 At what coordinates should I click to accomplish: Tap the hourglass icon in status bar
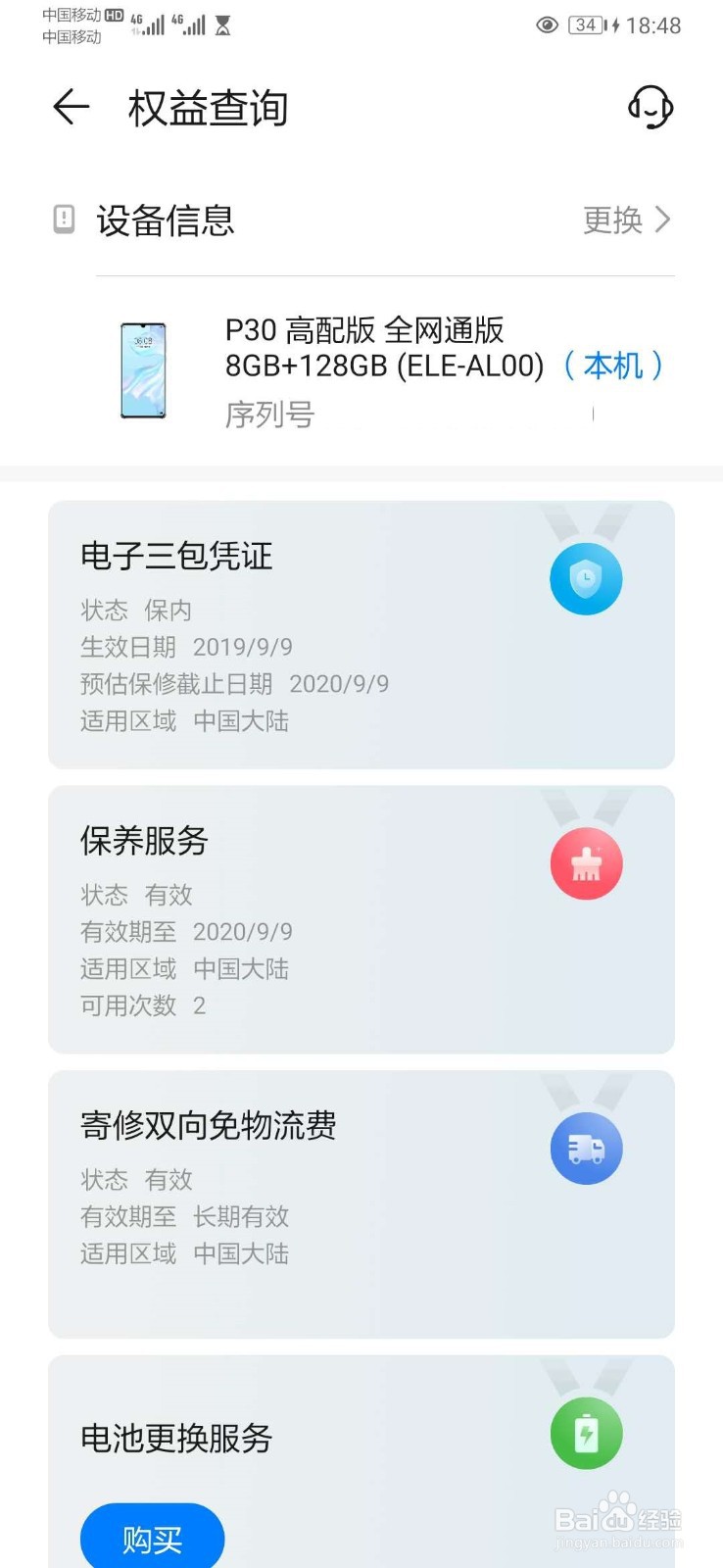tap(222, 25)
